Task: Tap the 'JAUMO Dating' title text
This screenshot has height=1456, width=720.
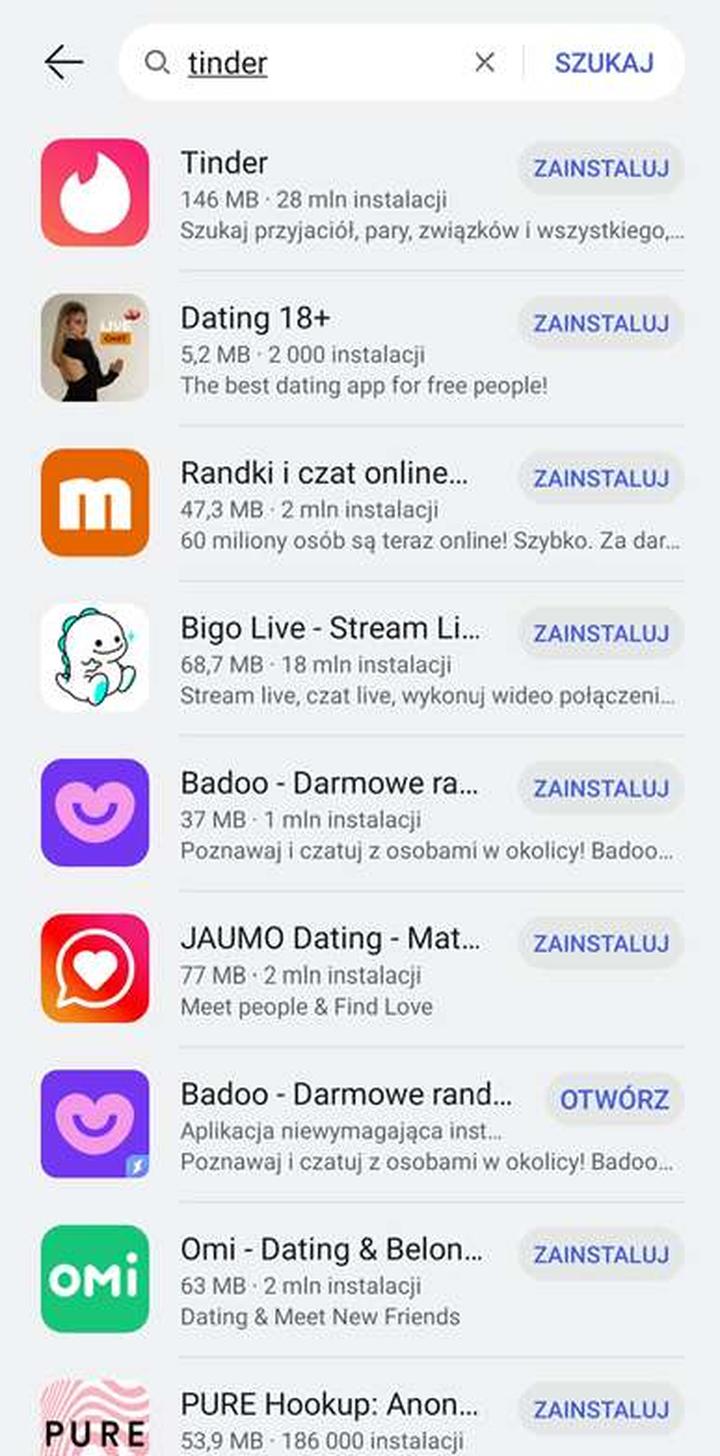Action: click(330, 938)
